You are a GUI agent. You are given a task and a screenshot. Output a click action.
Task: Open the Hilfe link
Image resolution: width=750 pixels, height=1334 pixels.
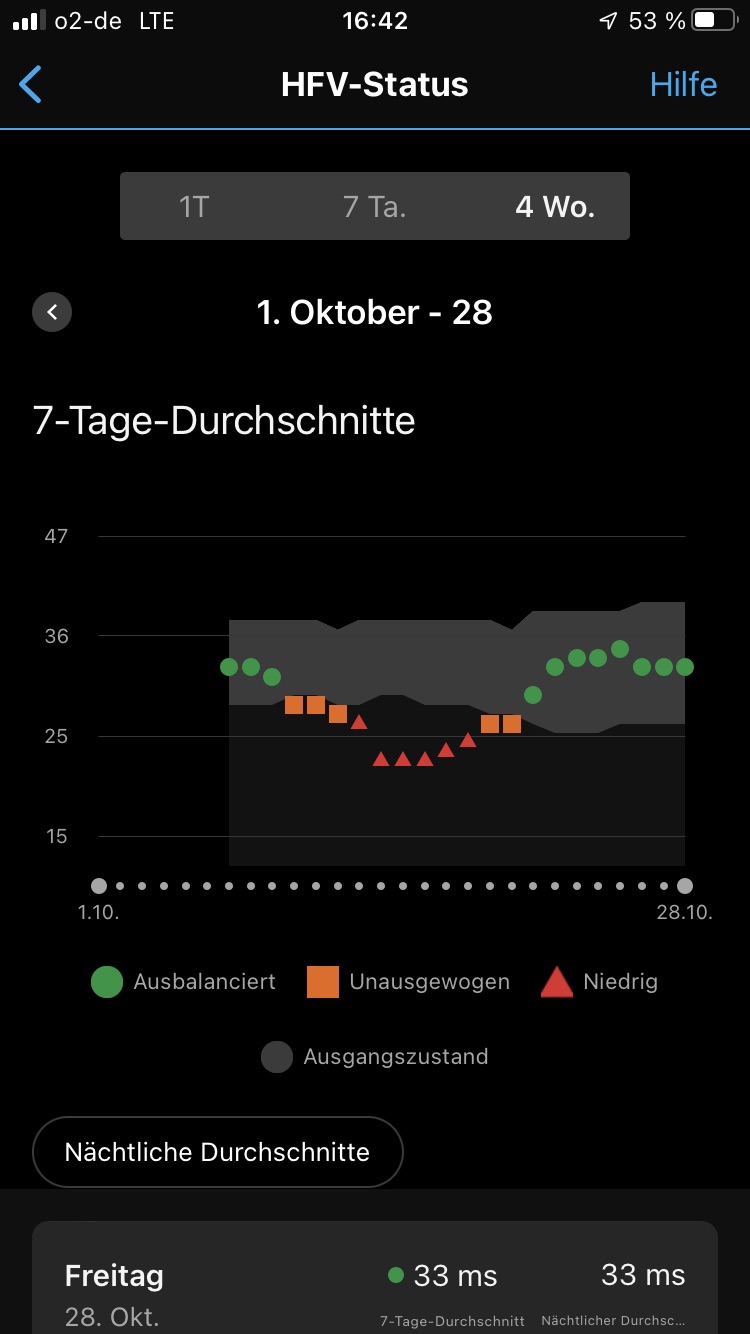click(683, 85)
